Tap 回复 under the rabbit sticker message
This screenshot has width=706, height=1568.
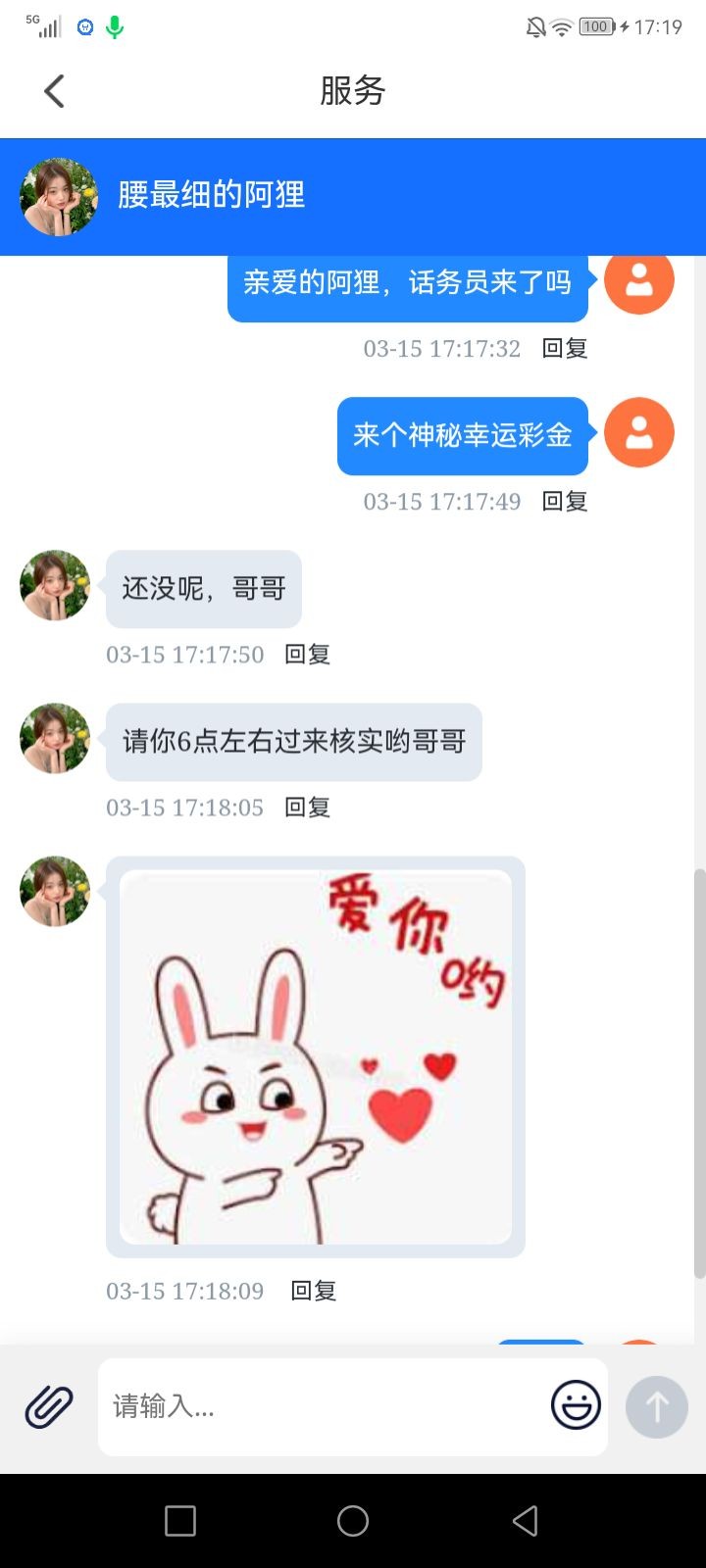(x=314, y=1291)
